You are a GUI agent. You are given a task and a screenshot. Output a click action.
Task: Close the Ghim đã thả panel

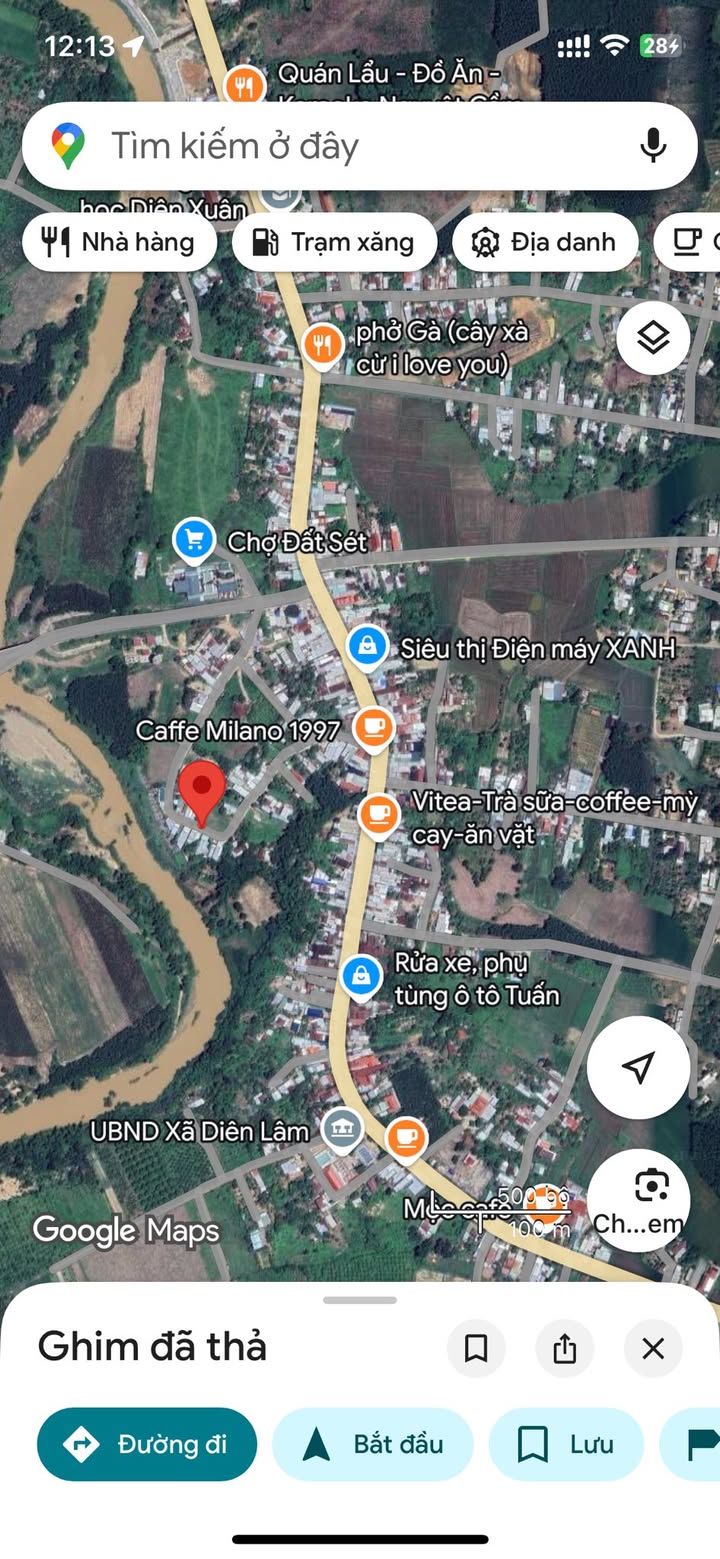point(653,1349)
